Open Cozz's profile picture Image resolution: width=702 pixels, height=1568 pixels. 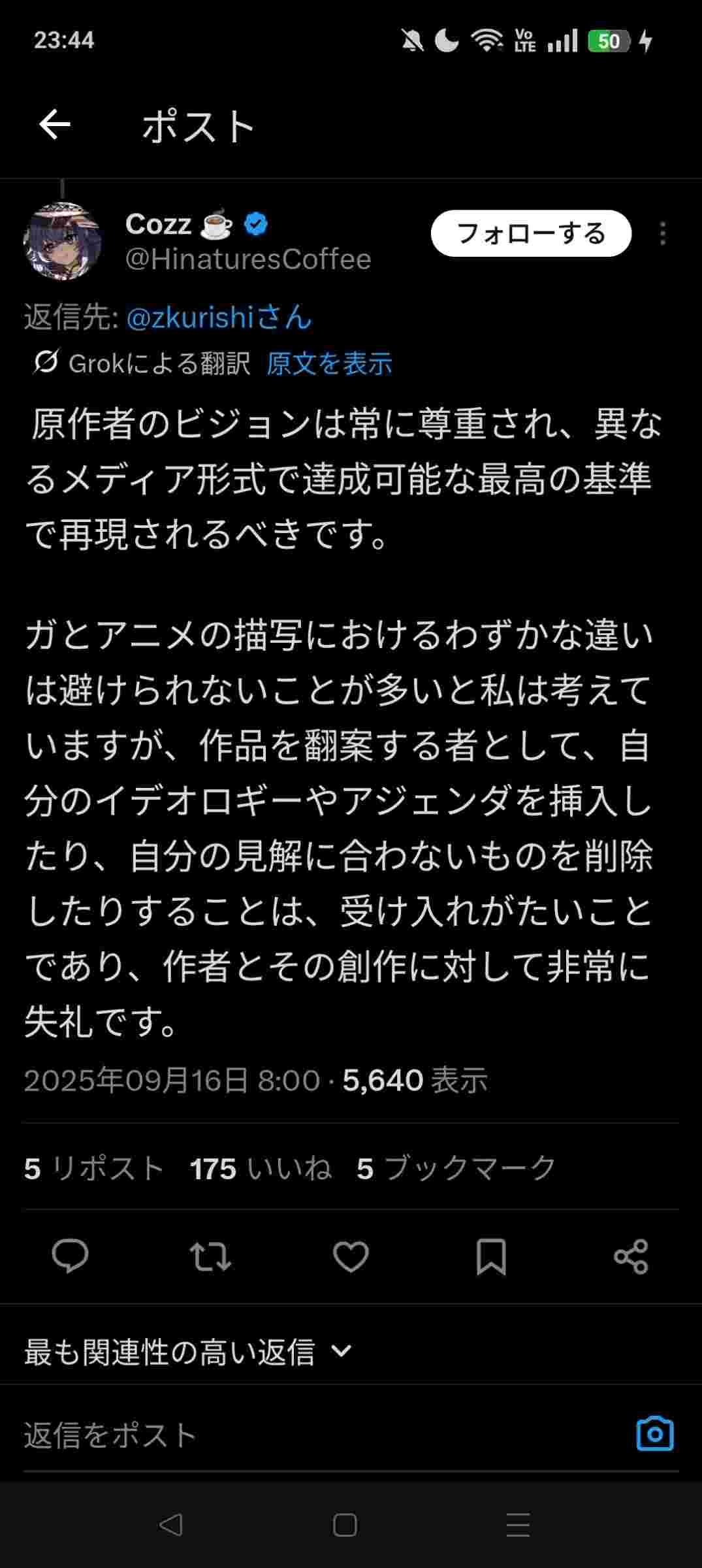pos(63,240)
